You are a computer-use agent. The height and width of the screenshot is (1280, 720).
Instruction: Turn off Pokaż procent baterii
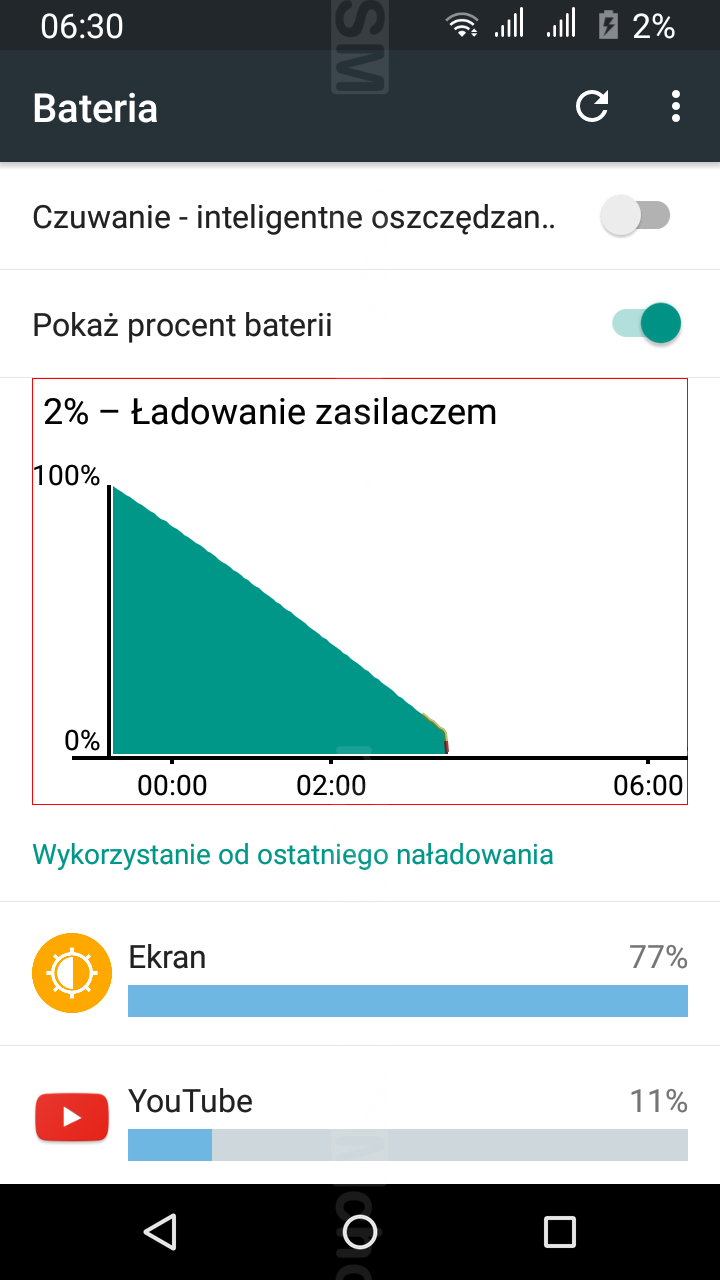tap(647, 324)
